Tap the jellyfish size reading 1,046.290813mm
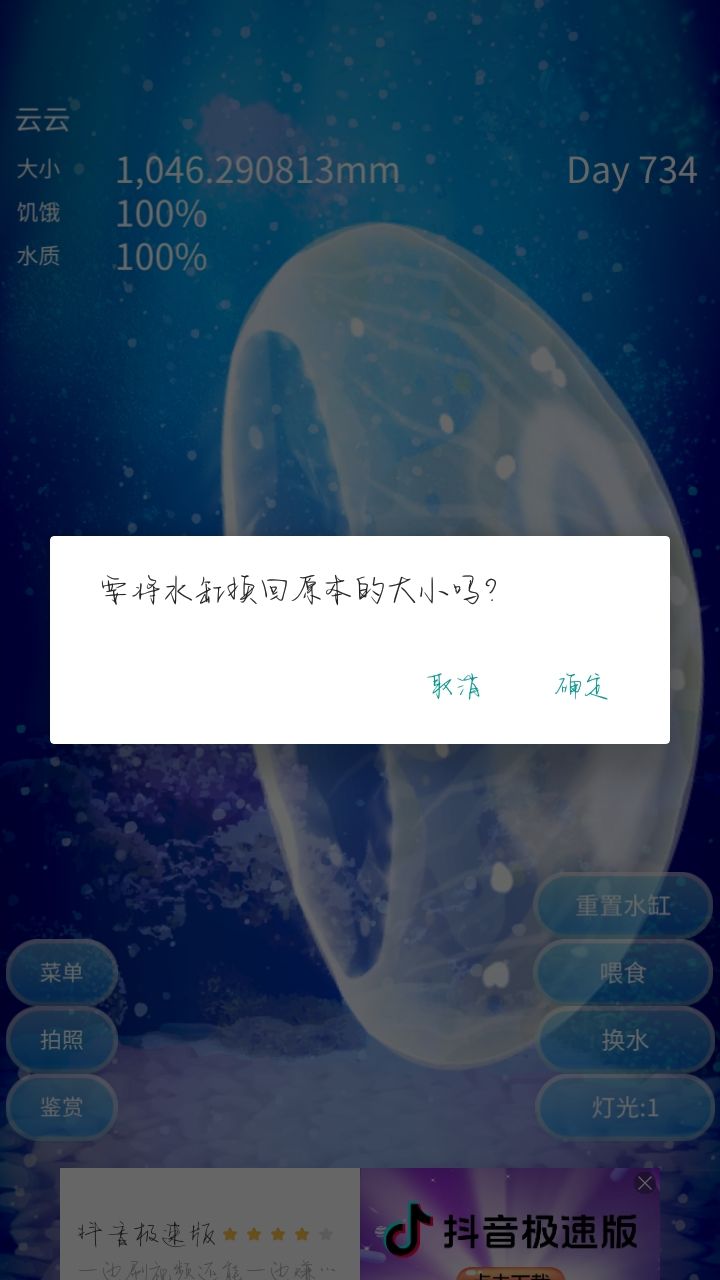The image size is (720, 1280). coord(256,170)
